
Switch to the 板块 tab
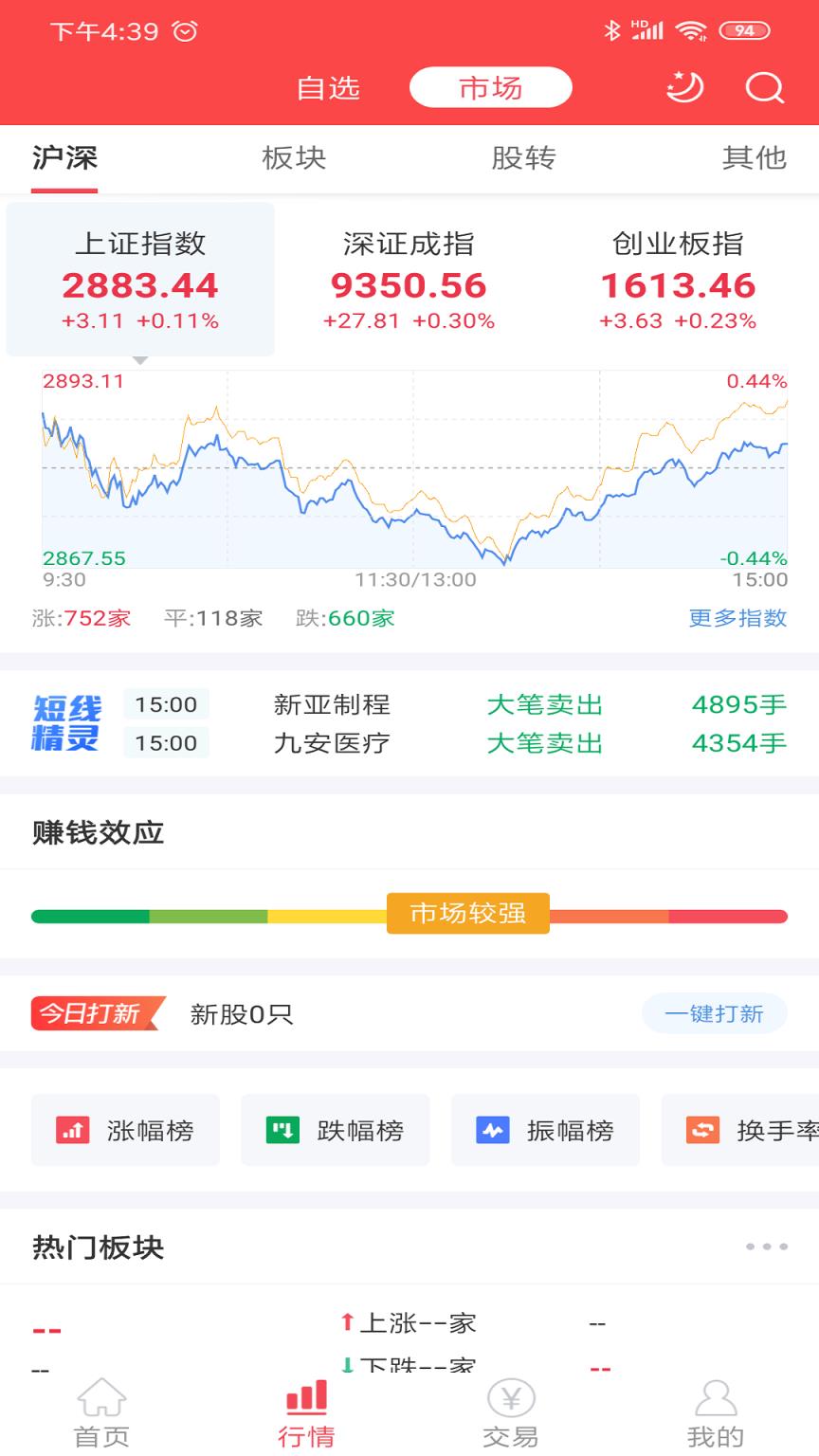pos(293,159)
